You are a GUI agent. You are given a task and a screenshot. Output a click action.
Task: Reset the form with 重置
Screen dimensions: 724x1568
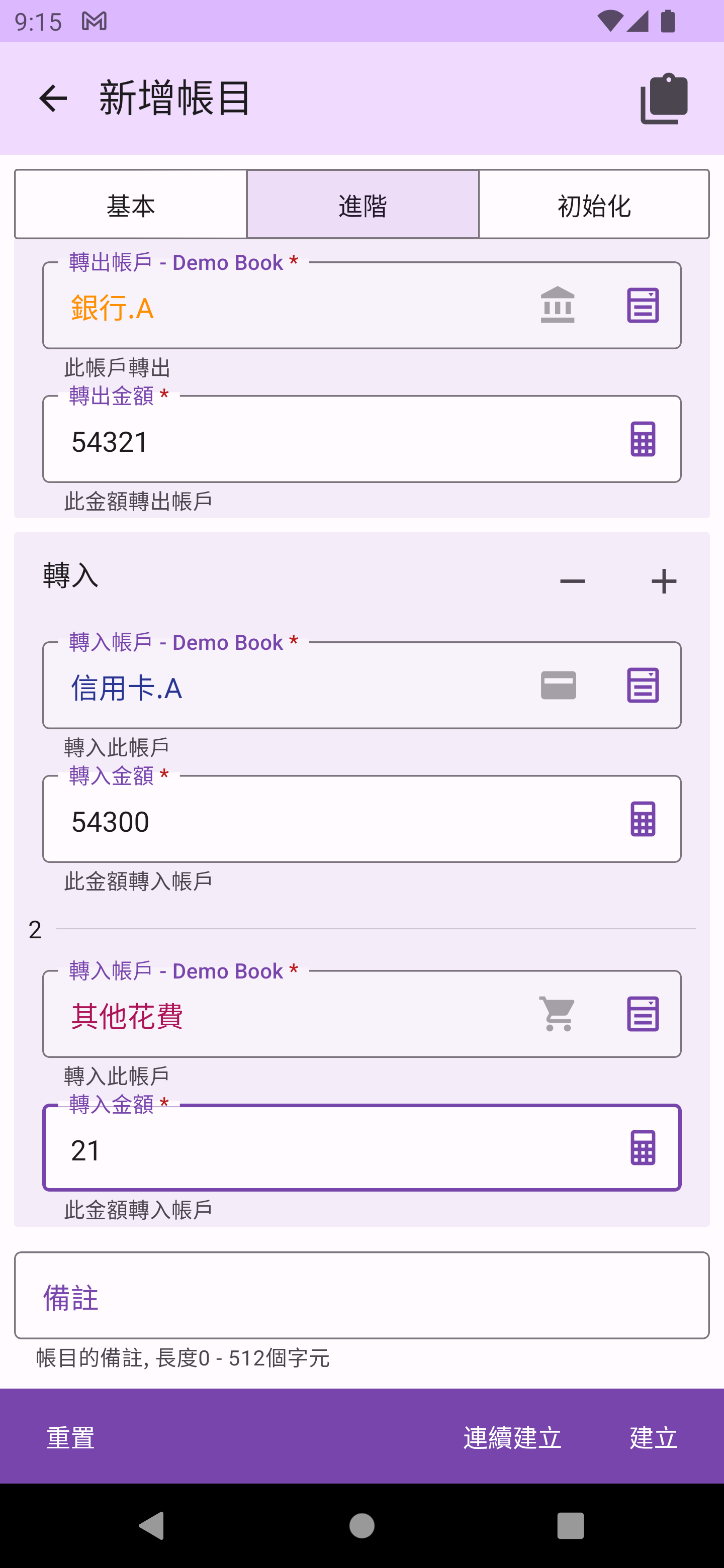70,1437
